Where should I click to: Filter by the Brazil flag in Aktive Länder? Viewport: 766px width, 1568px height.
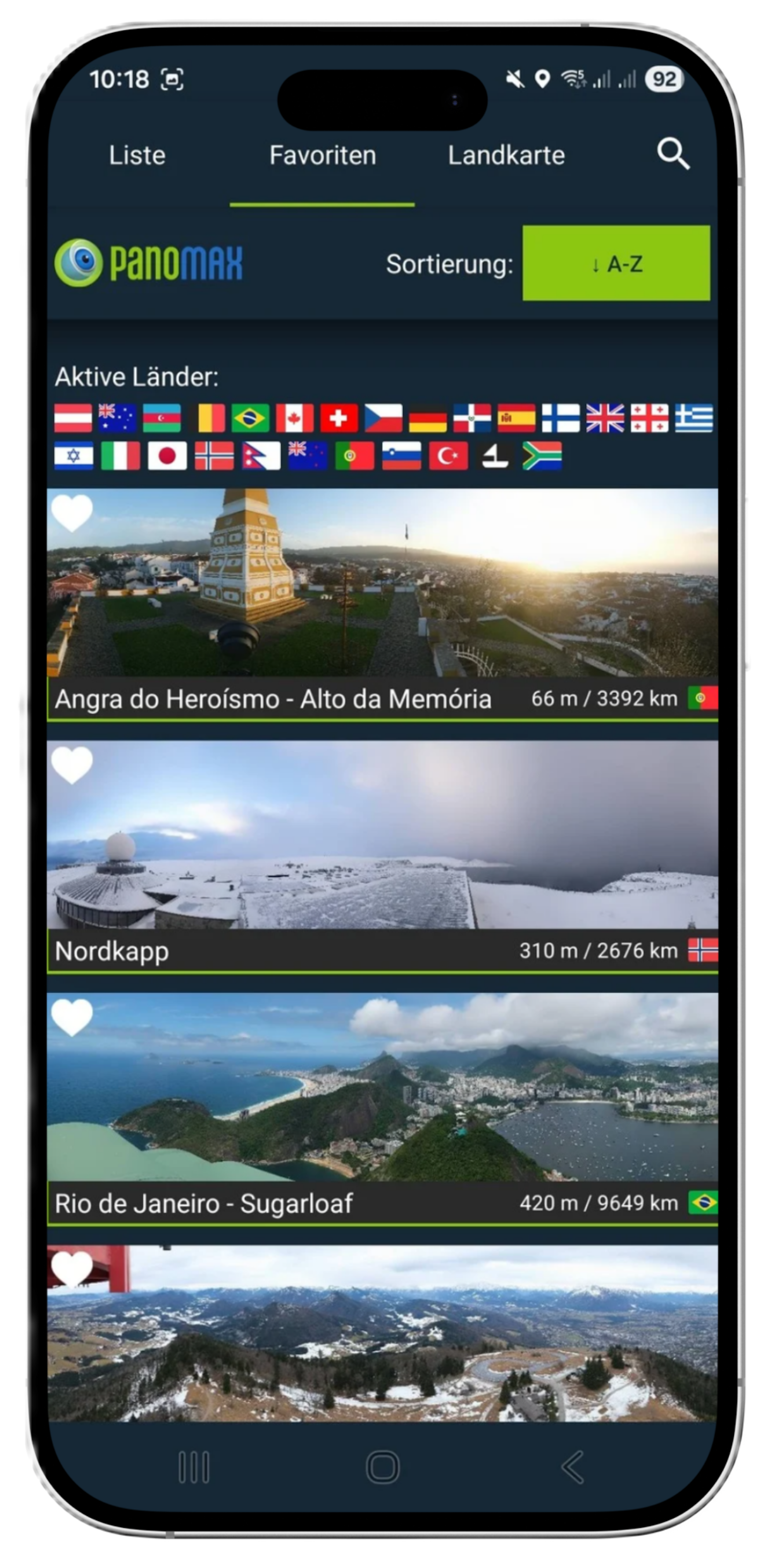click(250, 418)
